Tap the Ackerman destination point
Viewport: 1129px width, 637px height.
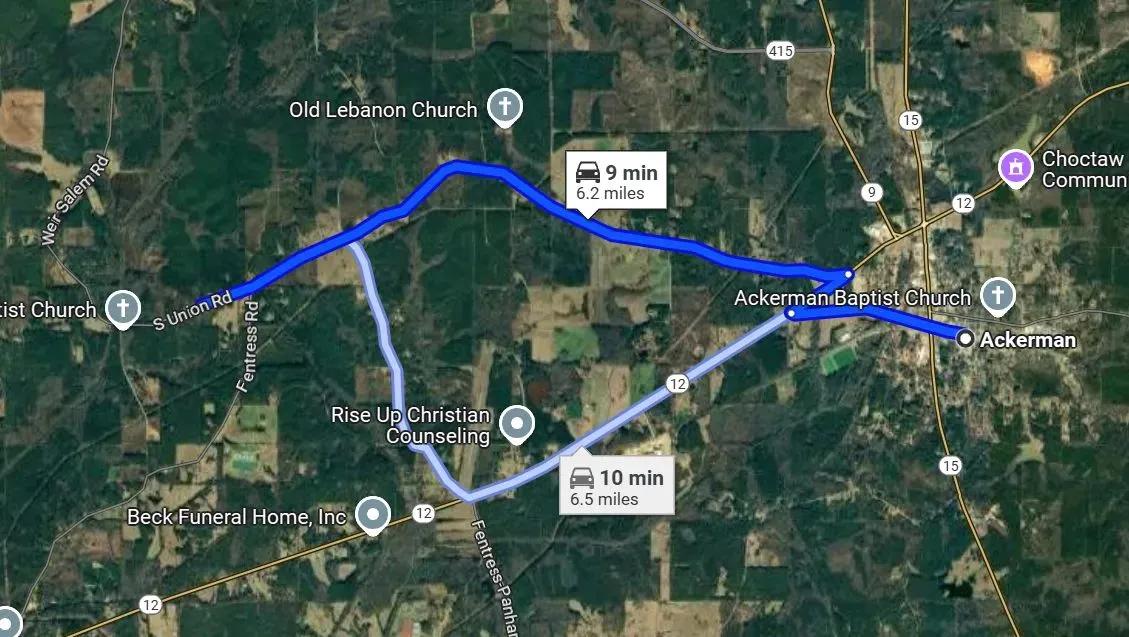tap(965, 339)
